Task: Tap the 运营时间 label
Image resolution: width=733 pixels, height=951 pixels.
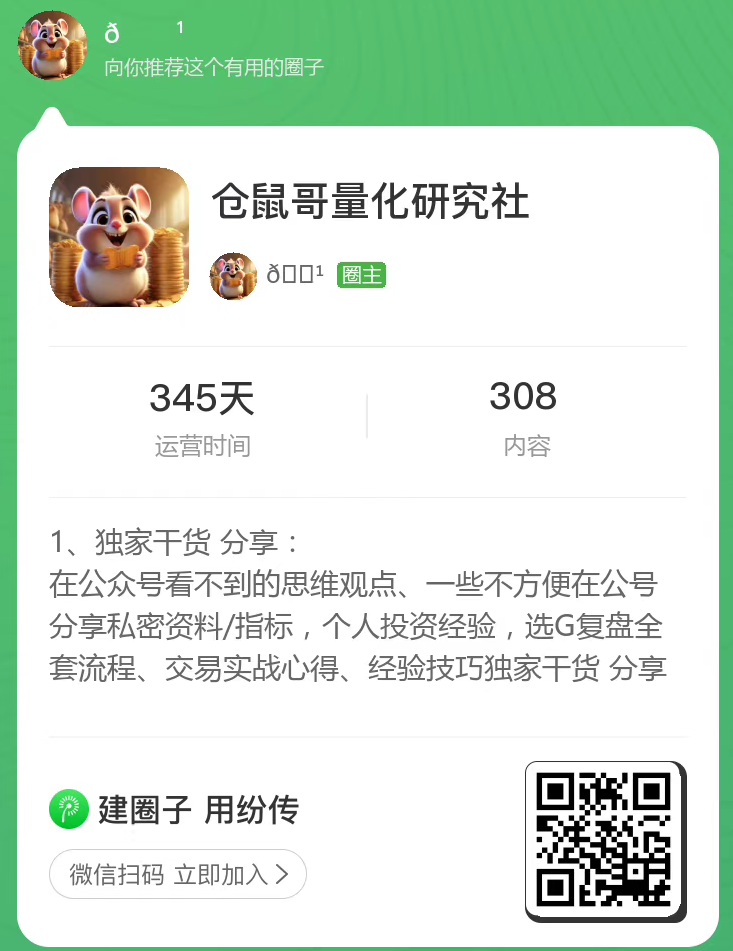Action: pyautogui.click(x=202, y=446)
